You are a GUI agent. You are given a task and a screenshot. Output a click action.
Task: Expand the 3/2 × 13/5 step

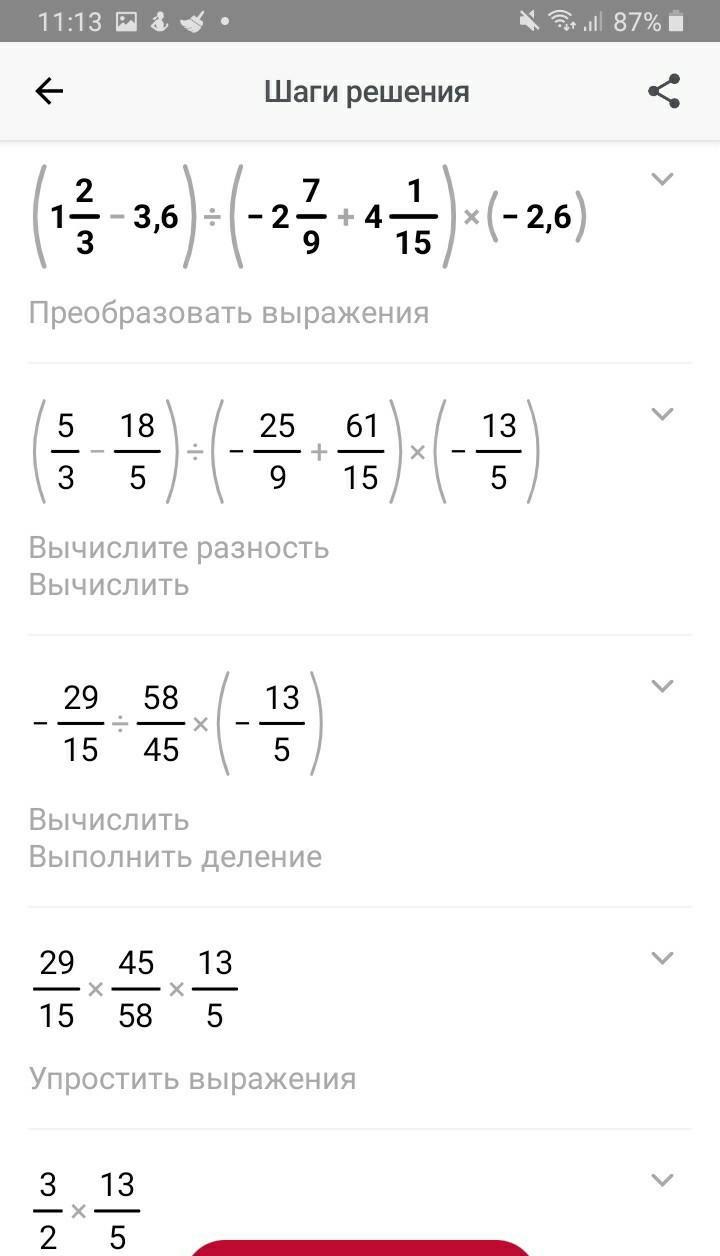click(662, 1180)
